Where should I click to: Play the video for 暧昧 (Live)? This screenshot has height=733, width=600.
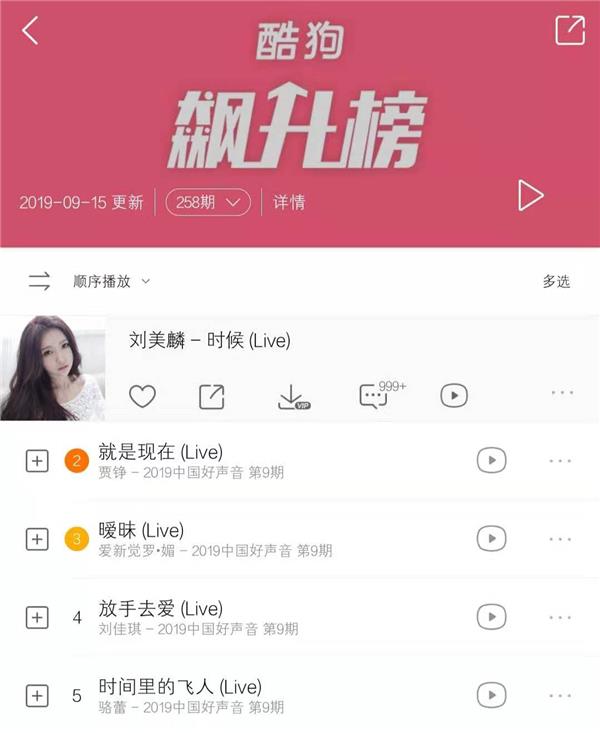(x=490, y=539)
